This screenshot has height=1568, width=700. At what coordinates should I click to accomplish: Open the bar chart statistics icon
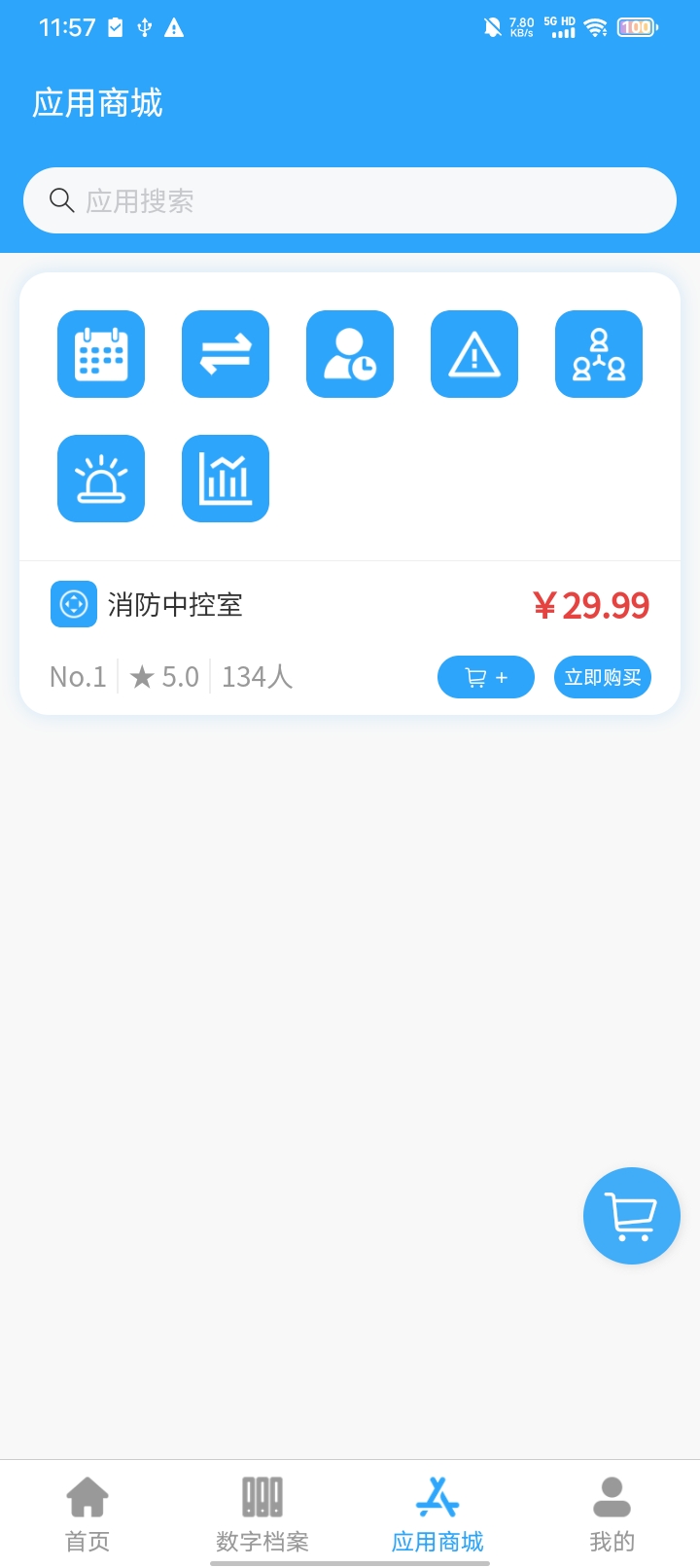coord(226,479)
